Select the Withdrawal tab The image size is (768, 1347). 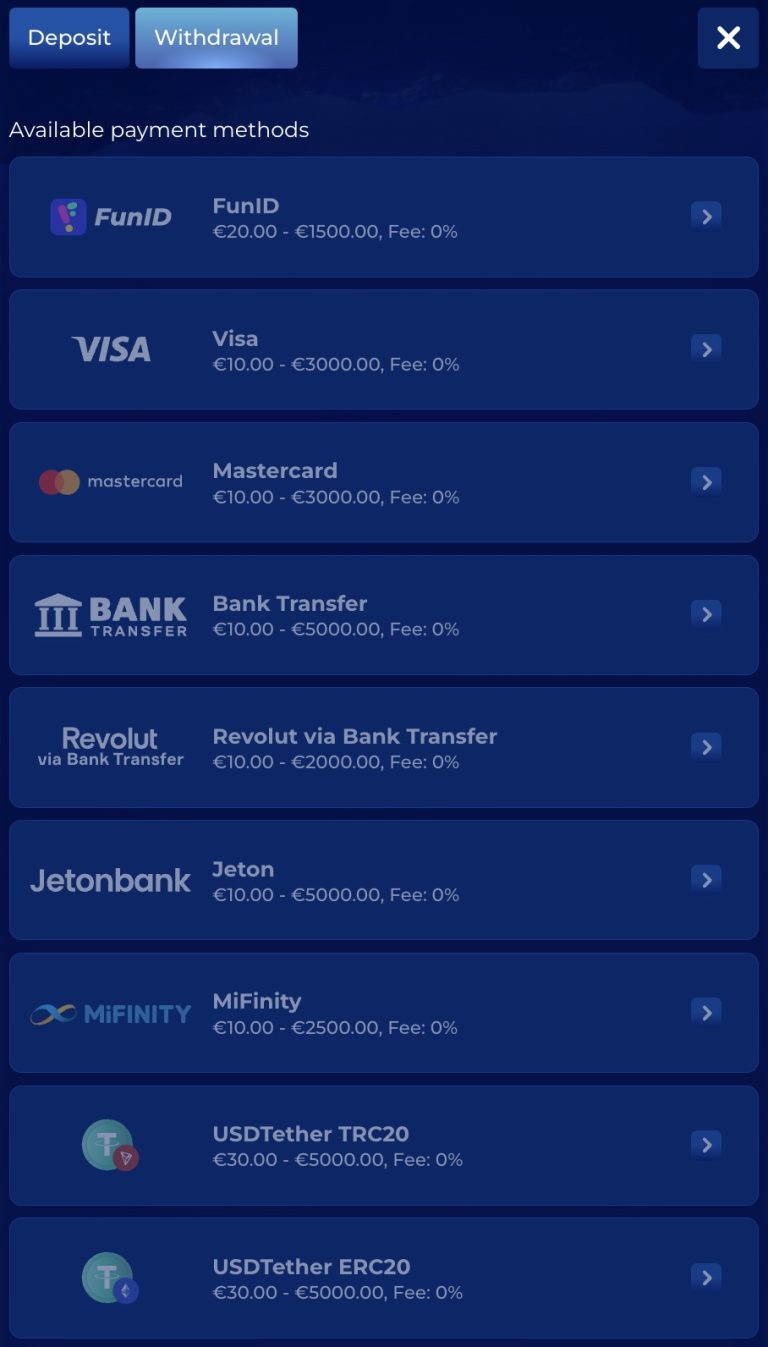pos(216,38)
